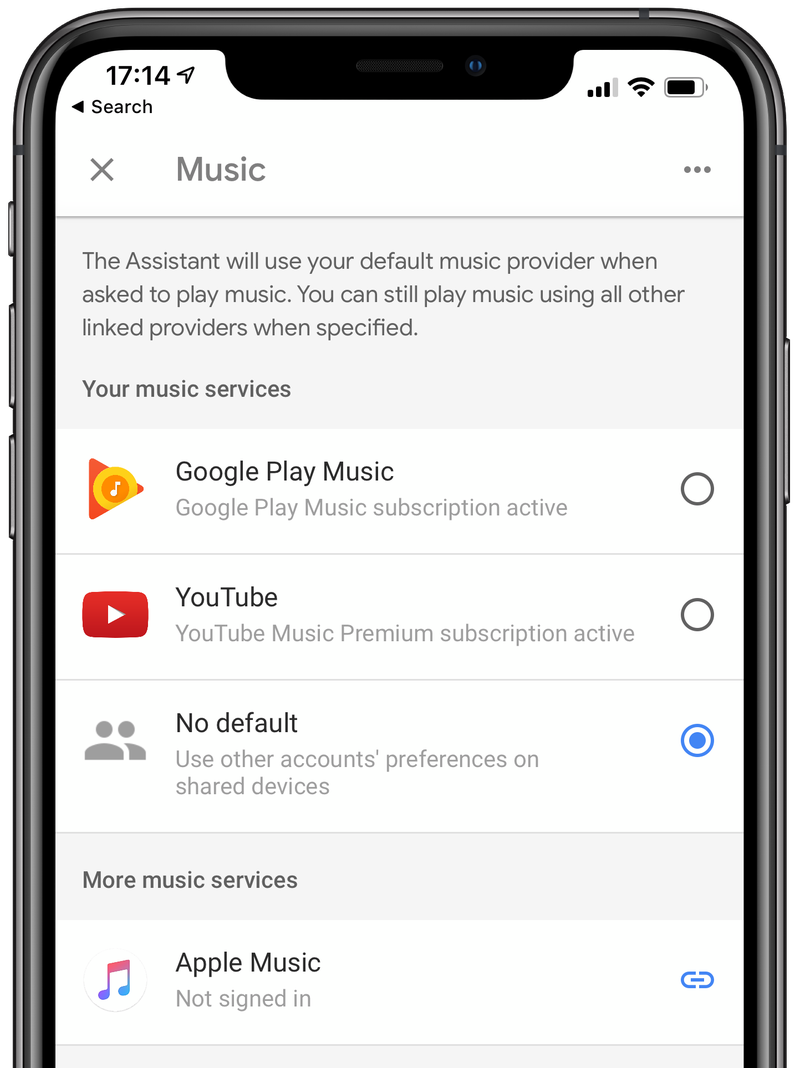
Task: Close the Music settings screen
Action: 102,170
